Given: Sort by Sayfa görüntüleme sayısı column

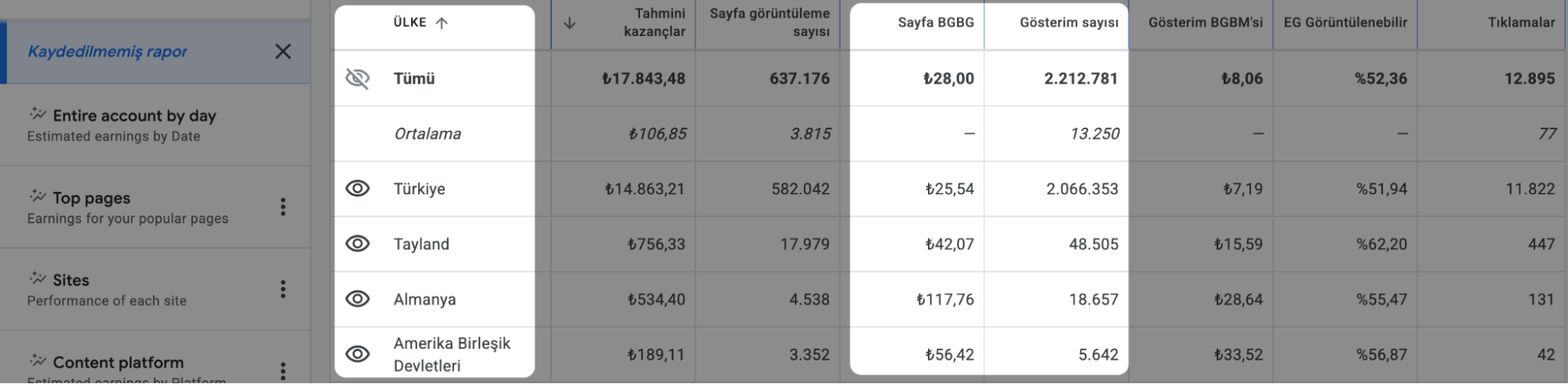Looking at the screenshot, I should pos(769,23).
